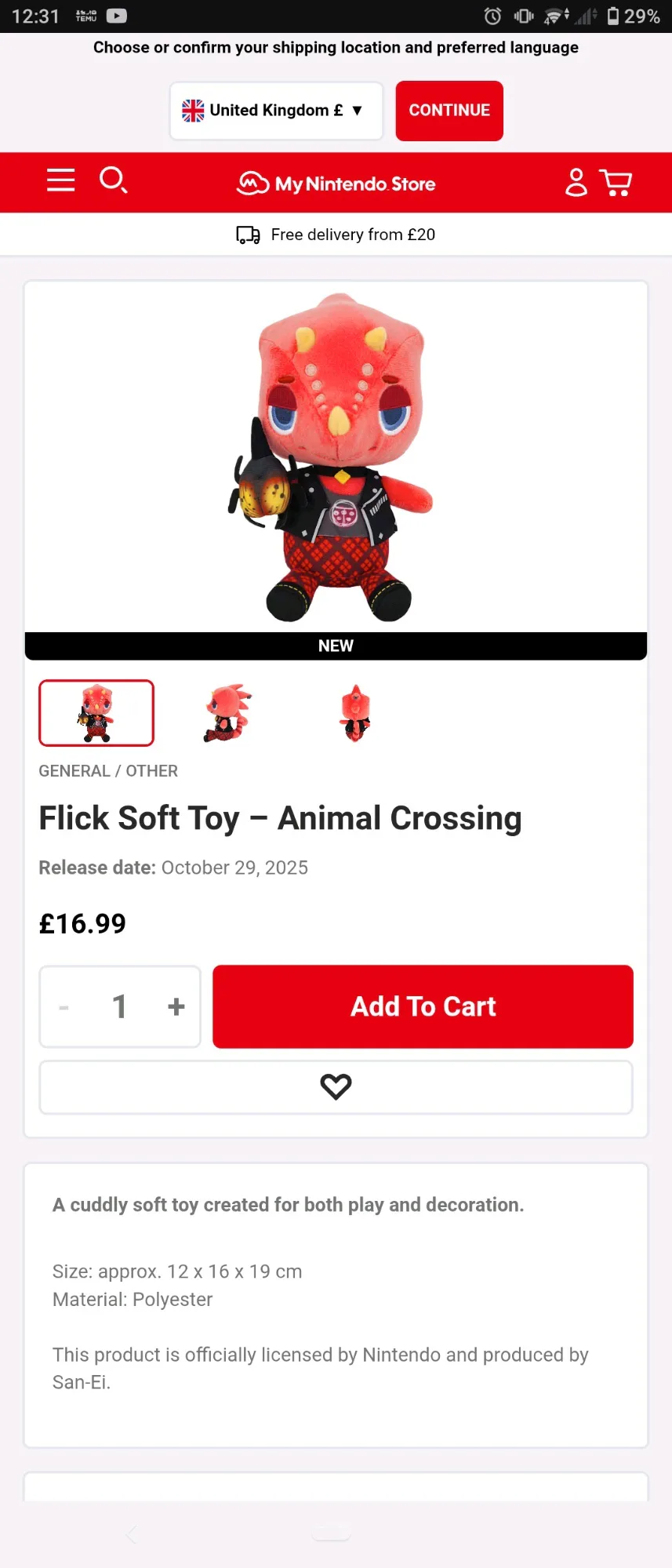Select the second side-view thumbnail
The image size is (672, 1568).
(x=227, y=713)
